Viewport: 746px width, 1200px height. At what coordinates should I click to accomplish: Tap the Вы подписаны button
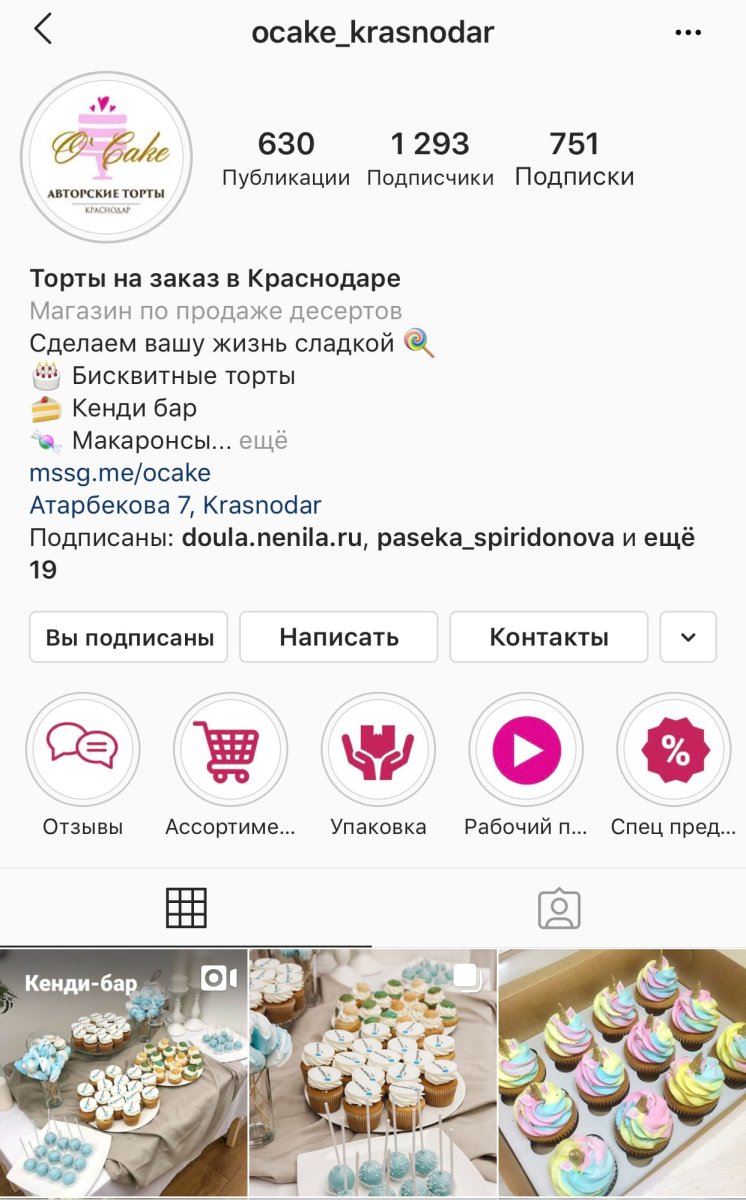click(x=129, y=637)
